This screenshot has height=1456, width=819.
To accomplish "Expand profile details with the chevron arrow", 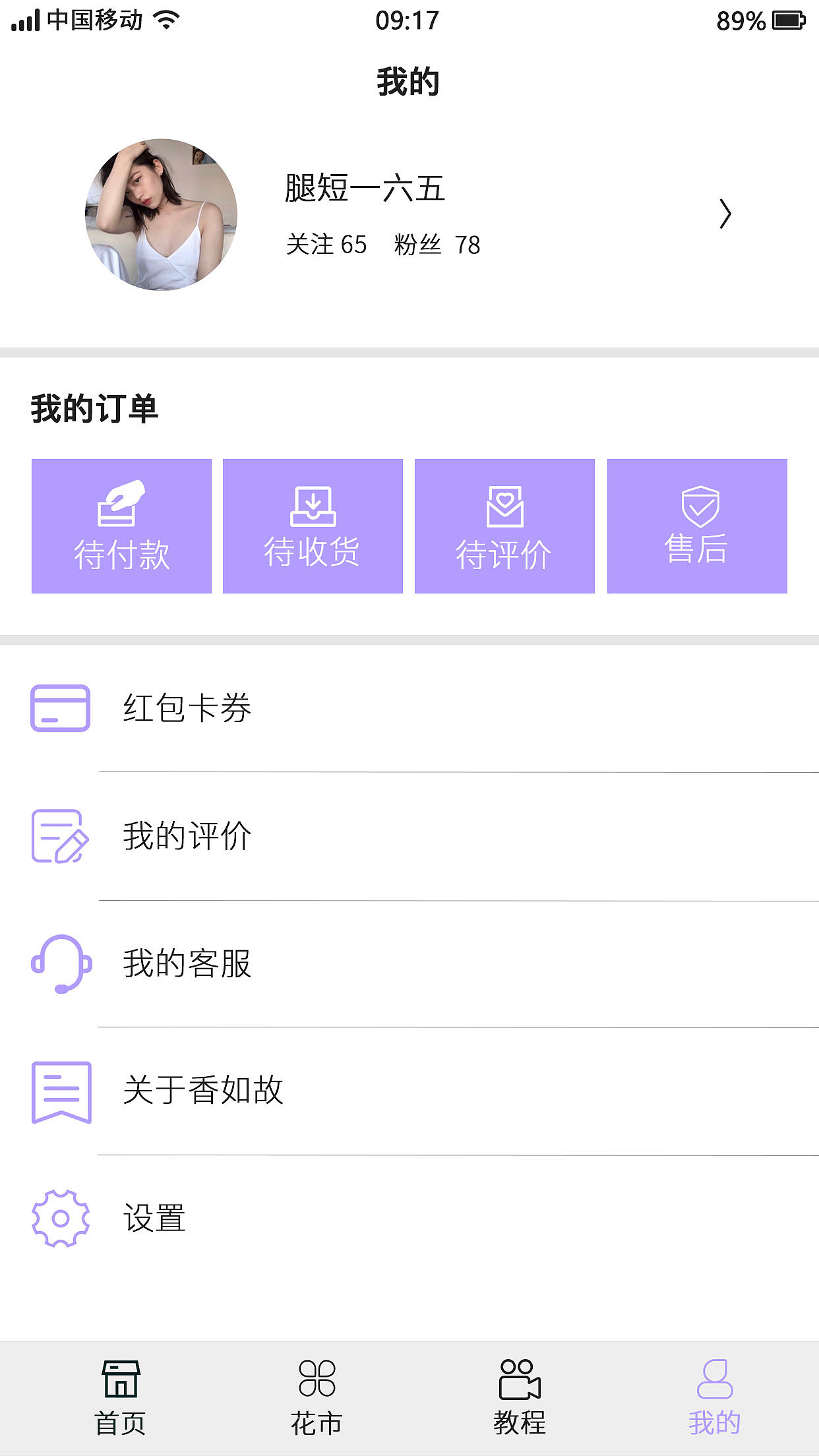I will tap(727, 214).
